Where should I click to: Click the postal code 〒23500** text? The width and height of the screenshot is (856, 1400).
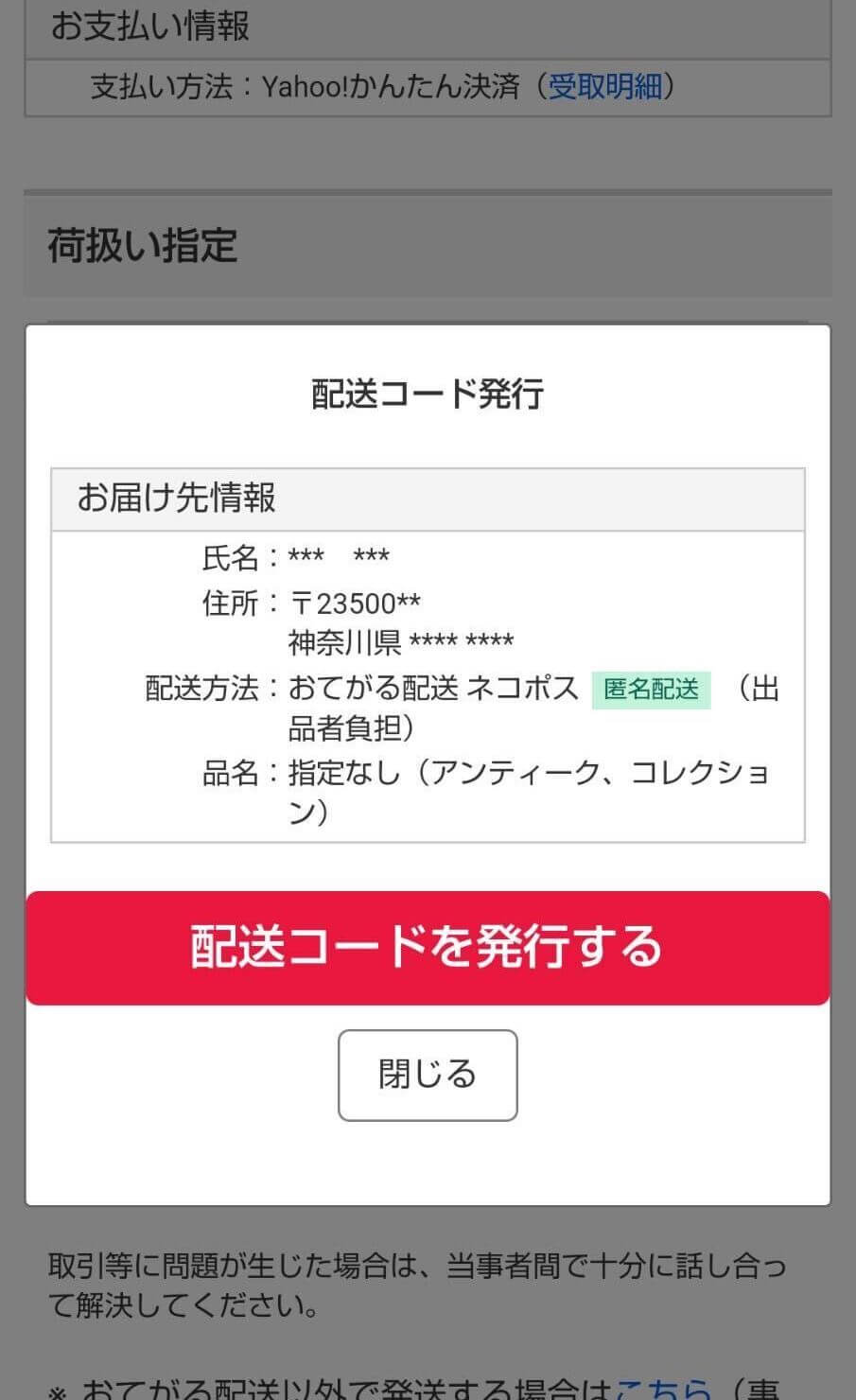355,603
